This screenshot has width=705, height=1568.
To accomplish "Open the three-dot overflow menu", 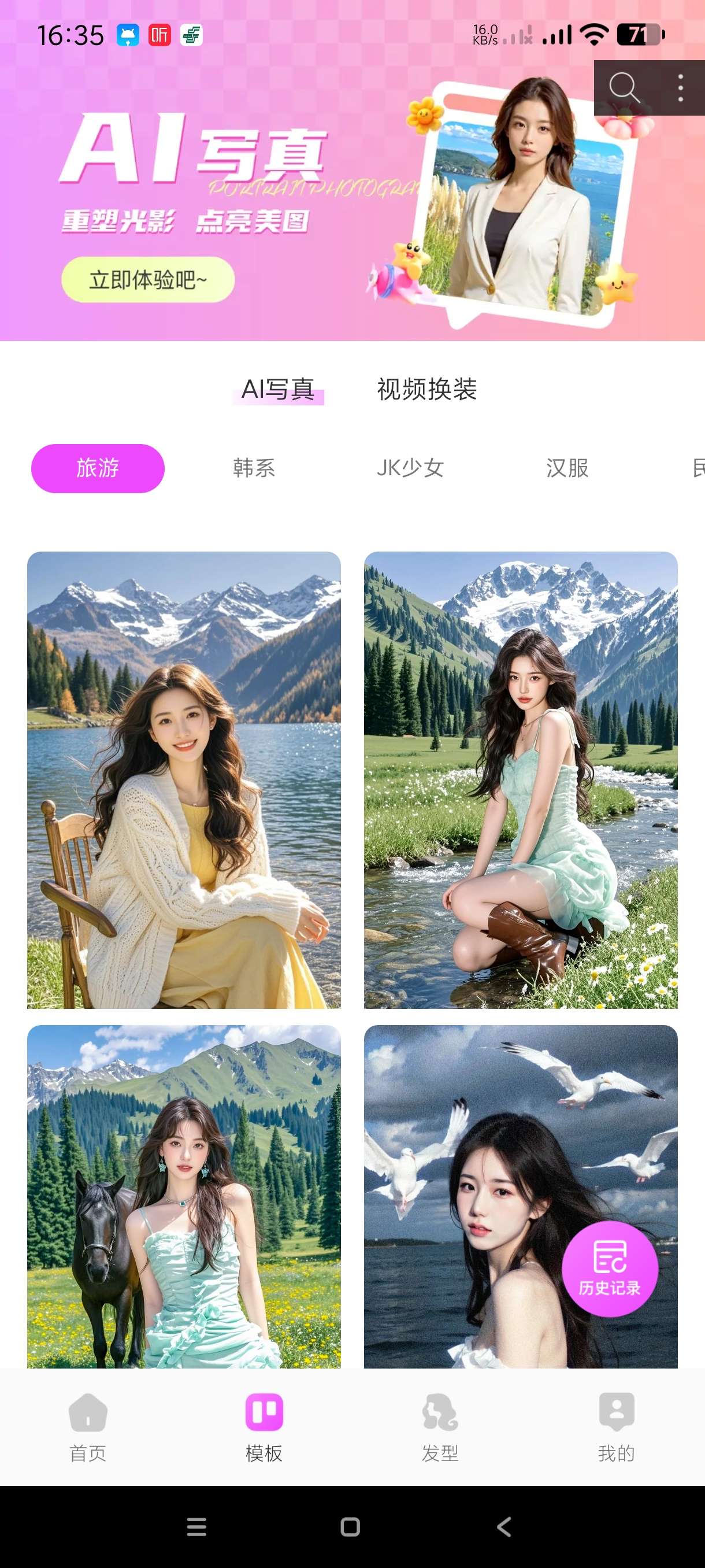I will tap(681, 88).
